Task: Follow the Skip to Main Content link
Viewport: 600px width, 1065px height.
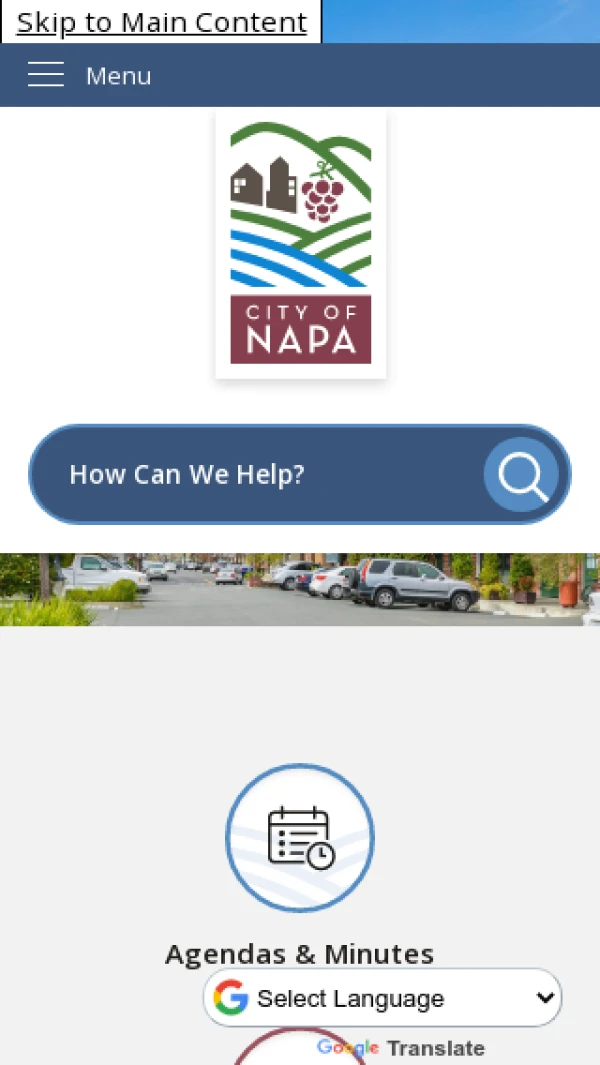Action: coord(162,22)
